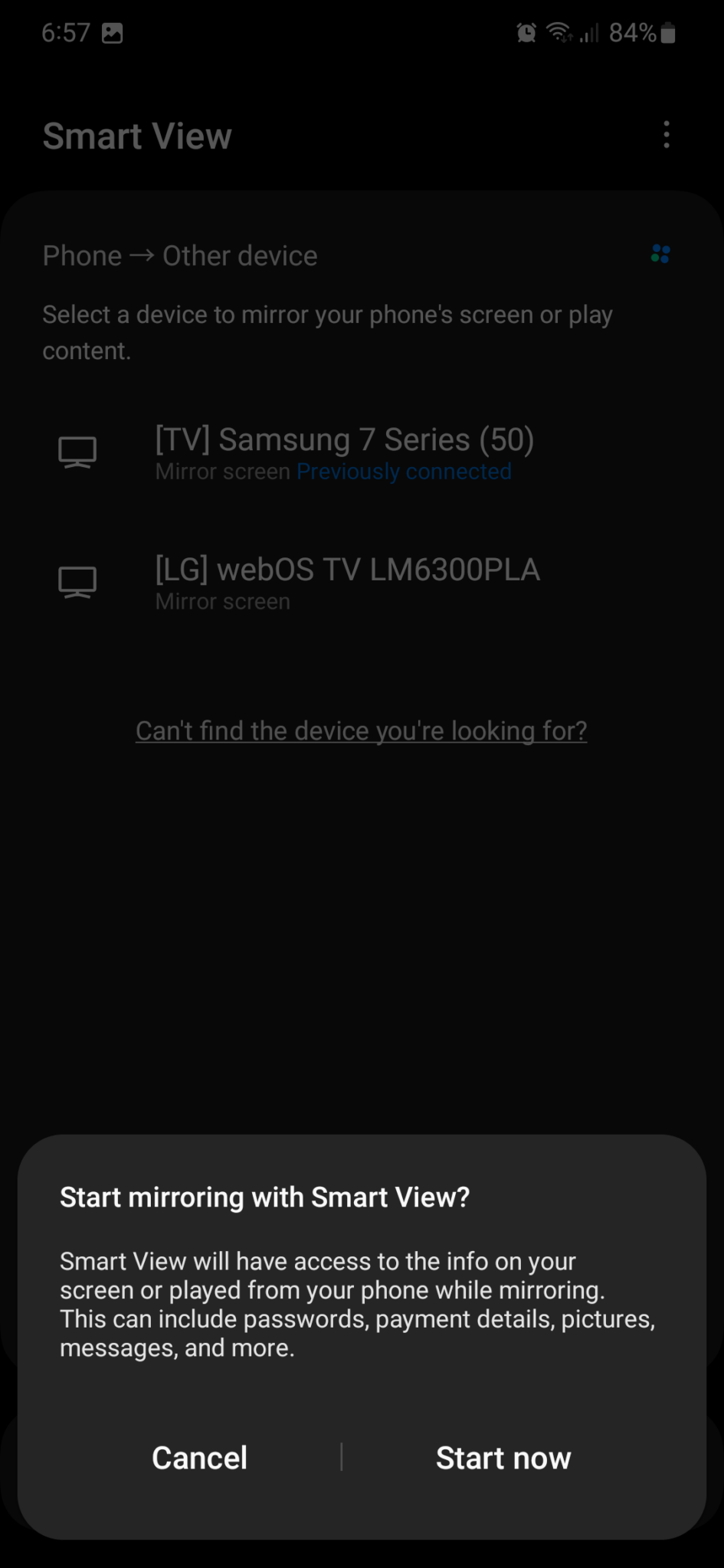Tap the Phone to Other device header
Screen dimensions: 724x1568
[x=179, y=255]
